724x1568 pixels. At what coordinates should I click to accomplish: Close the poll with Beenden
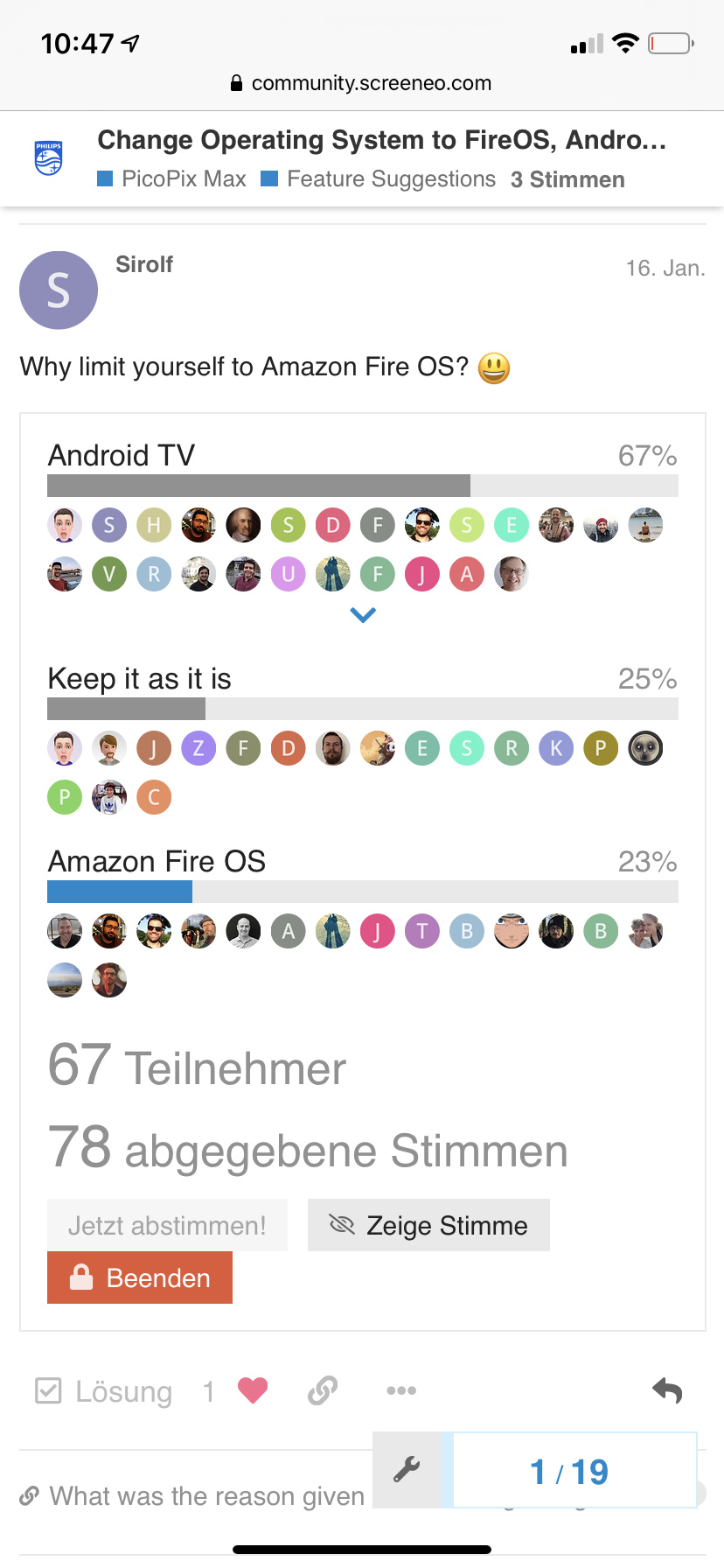coord(140,1277)
